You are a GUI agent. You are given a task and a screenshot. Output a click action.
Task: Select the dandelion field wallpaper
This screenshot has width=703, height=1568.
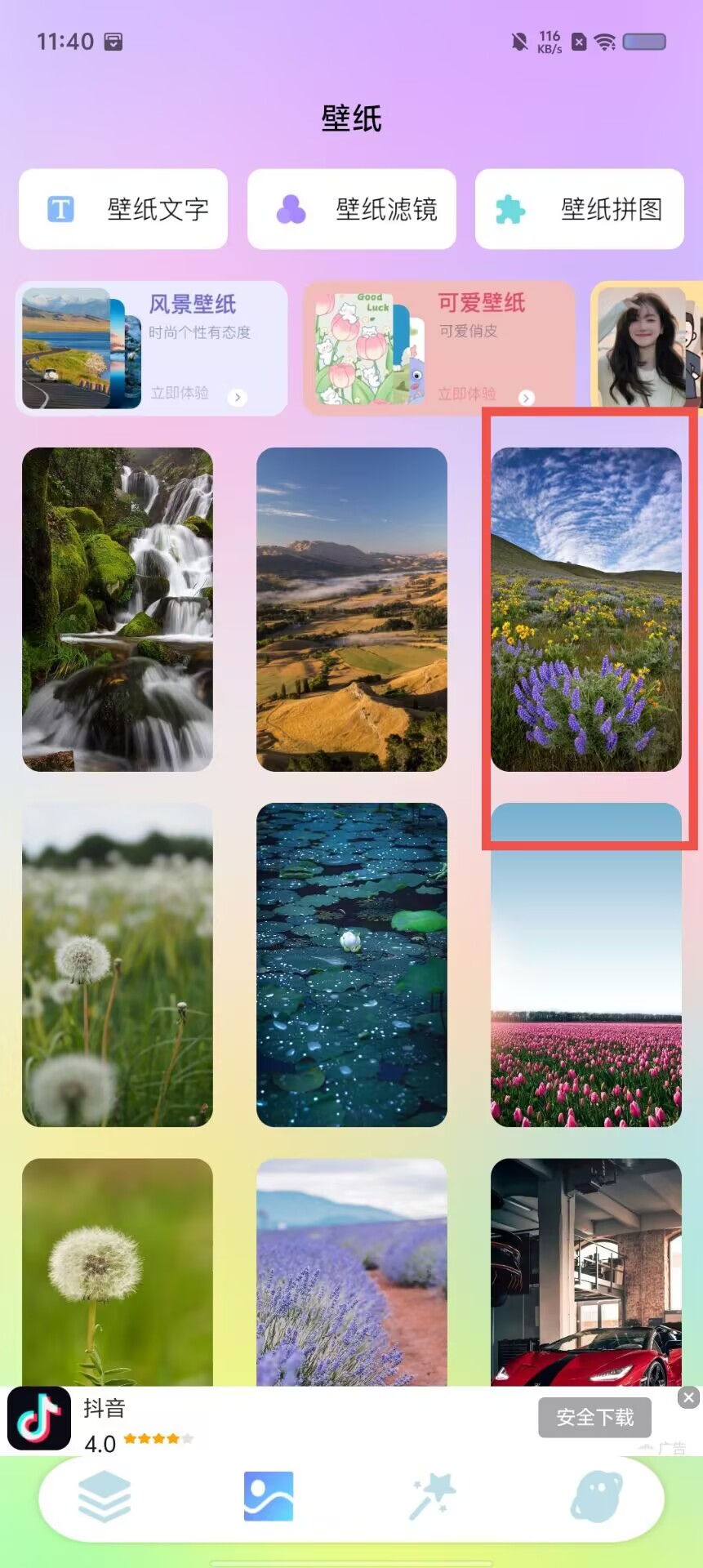(x=118, y=964)
